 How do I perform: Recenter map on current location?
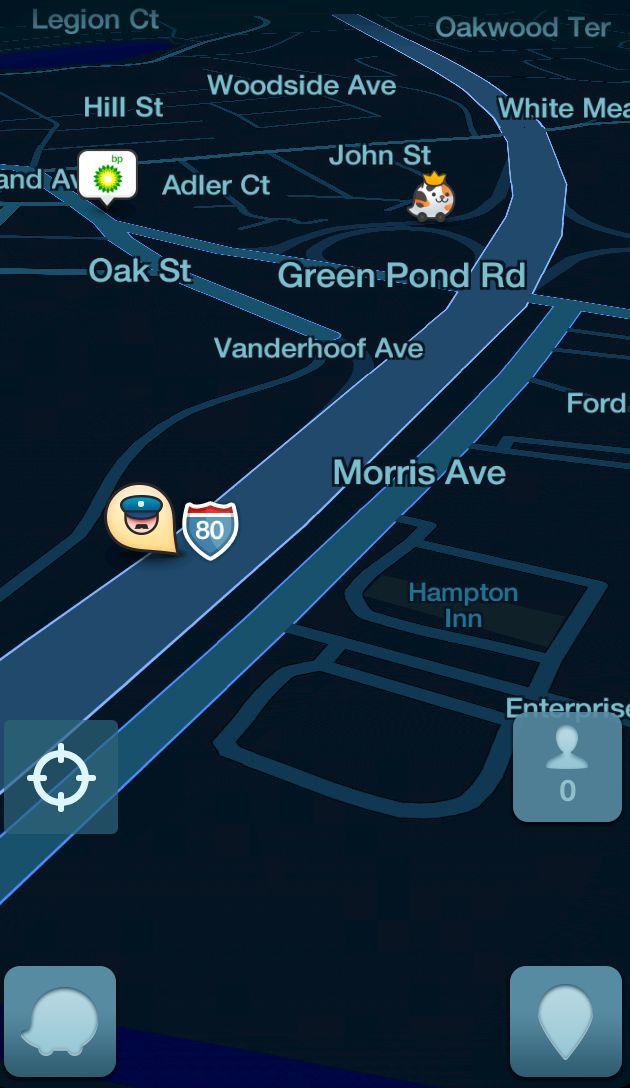click(61, 777)
